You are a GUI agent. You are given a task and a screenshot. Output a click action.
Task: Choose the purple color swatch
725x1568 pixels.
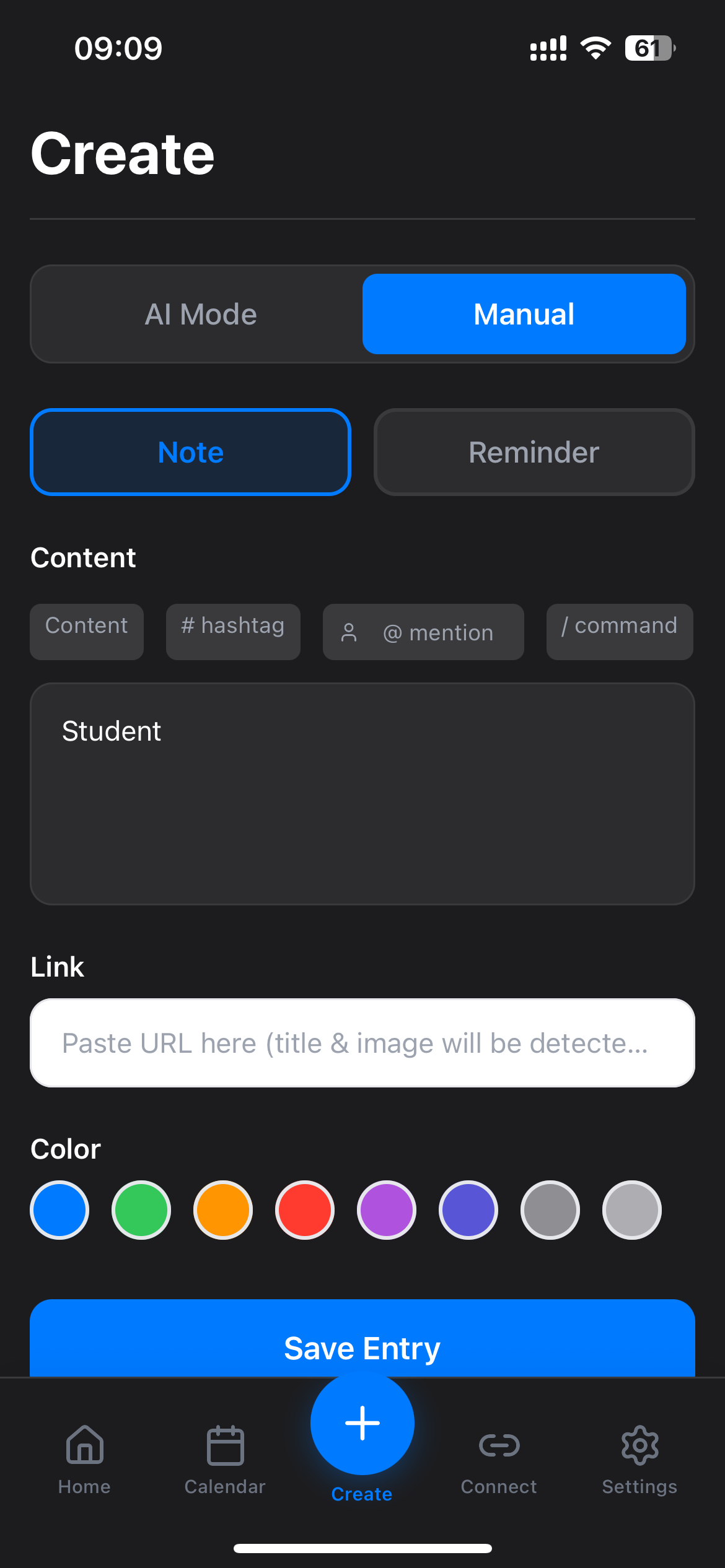[x=386, y=1209]
